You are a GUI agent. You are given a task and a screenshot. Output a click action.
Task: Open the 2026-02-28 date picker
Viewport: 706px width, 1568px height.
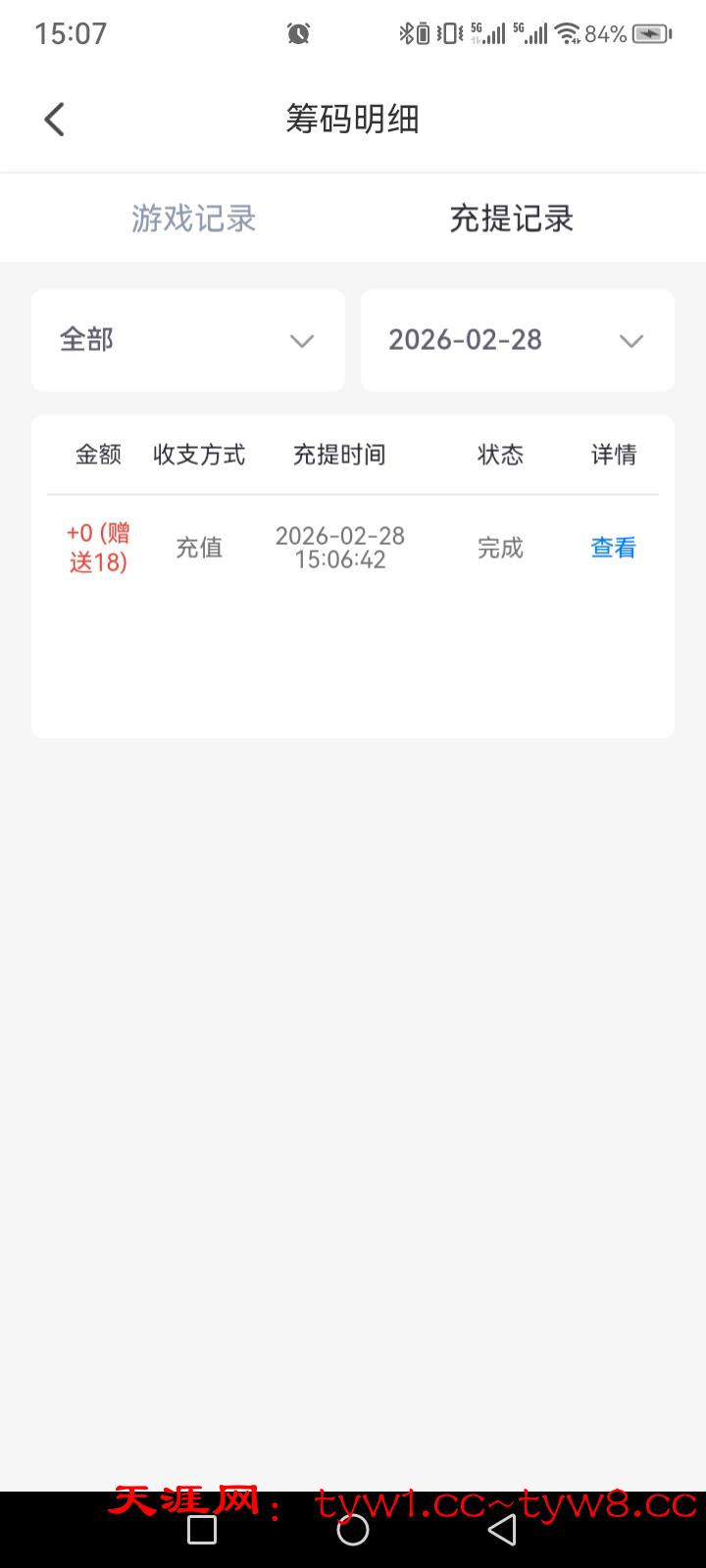coord(517,340)
